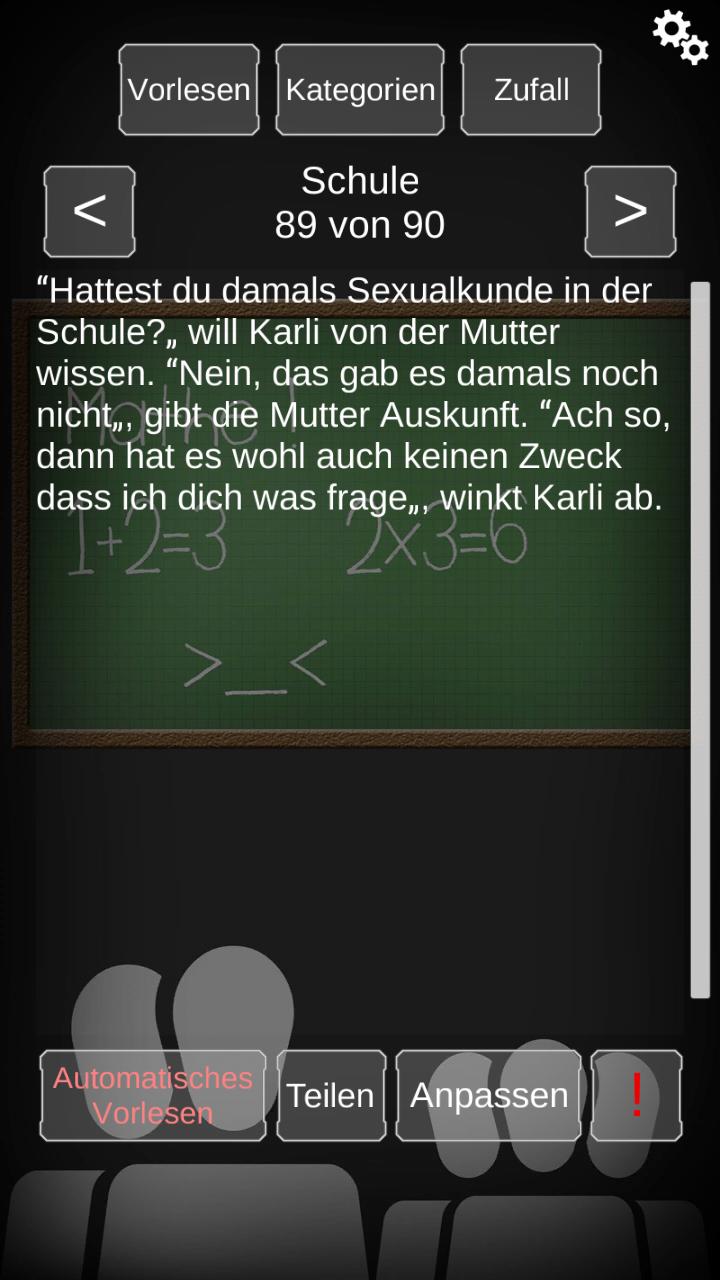Open the Anpassen options
Viewport: 720px width, 1280px height.
click(x=489, y=1095)
